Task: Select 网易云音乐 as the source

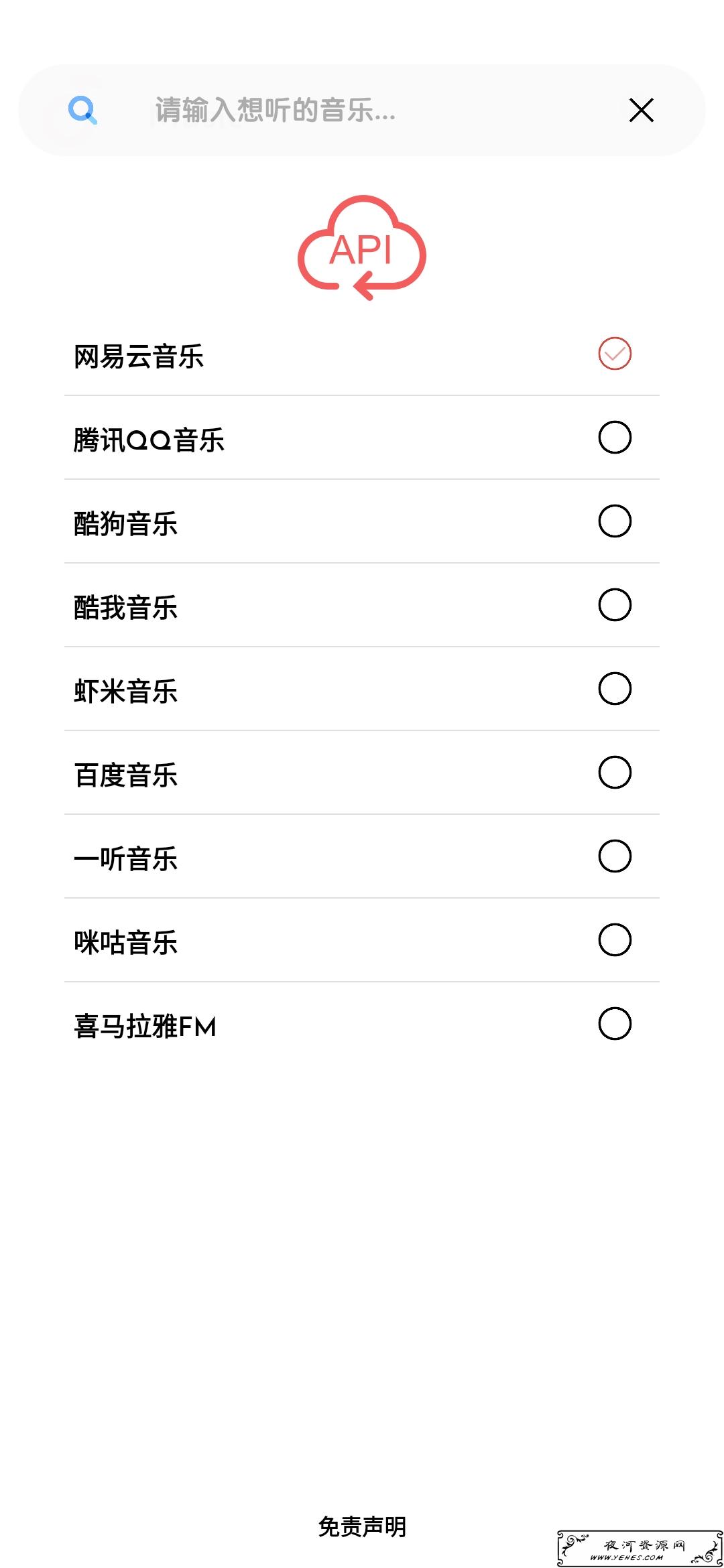Action: [x=362, y=354]
